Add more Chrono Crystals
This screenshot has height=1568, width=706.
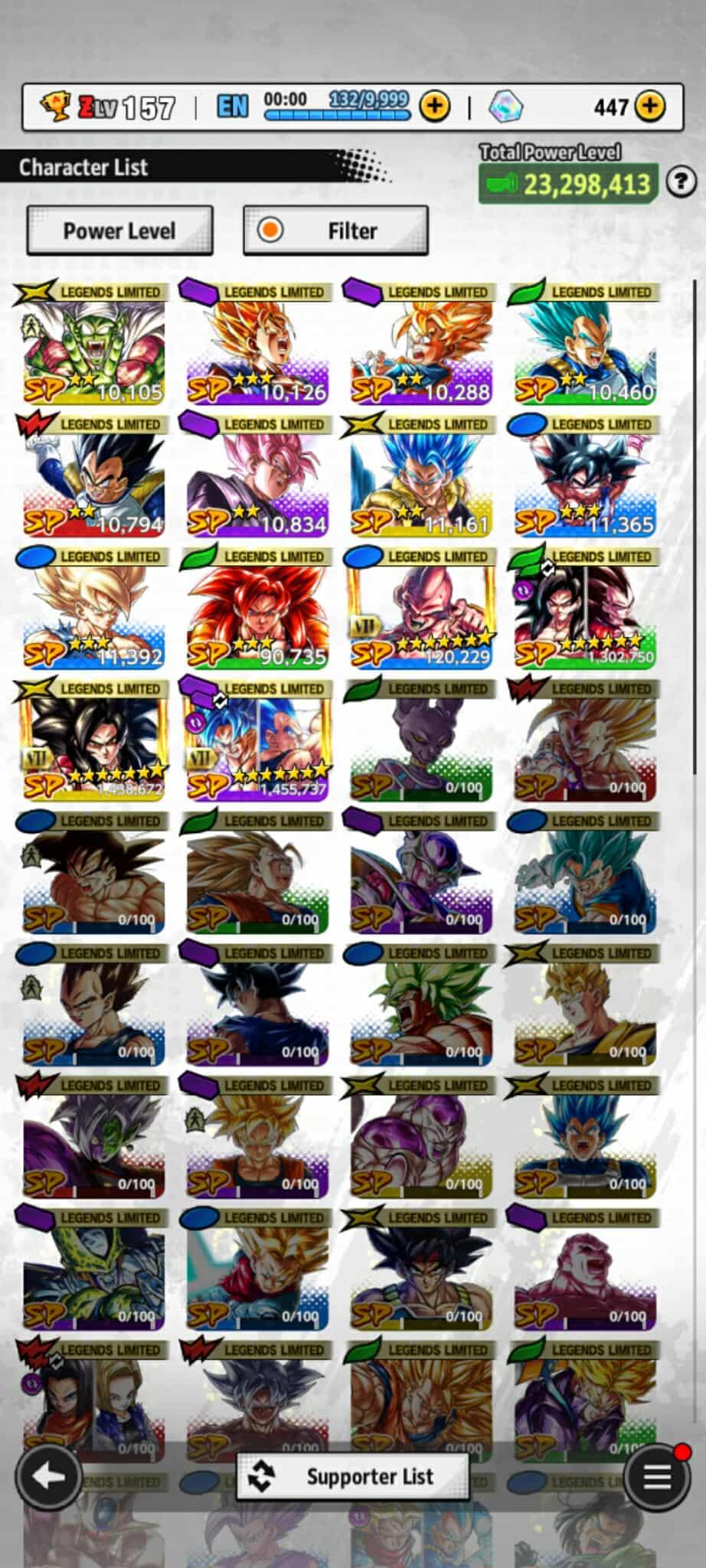coord(650,106)
